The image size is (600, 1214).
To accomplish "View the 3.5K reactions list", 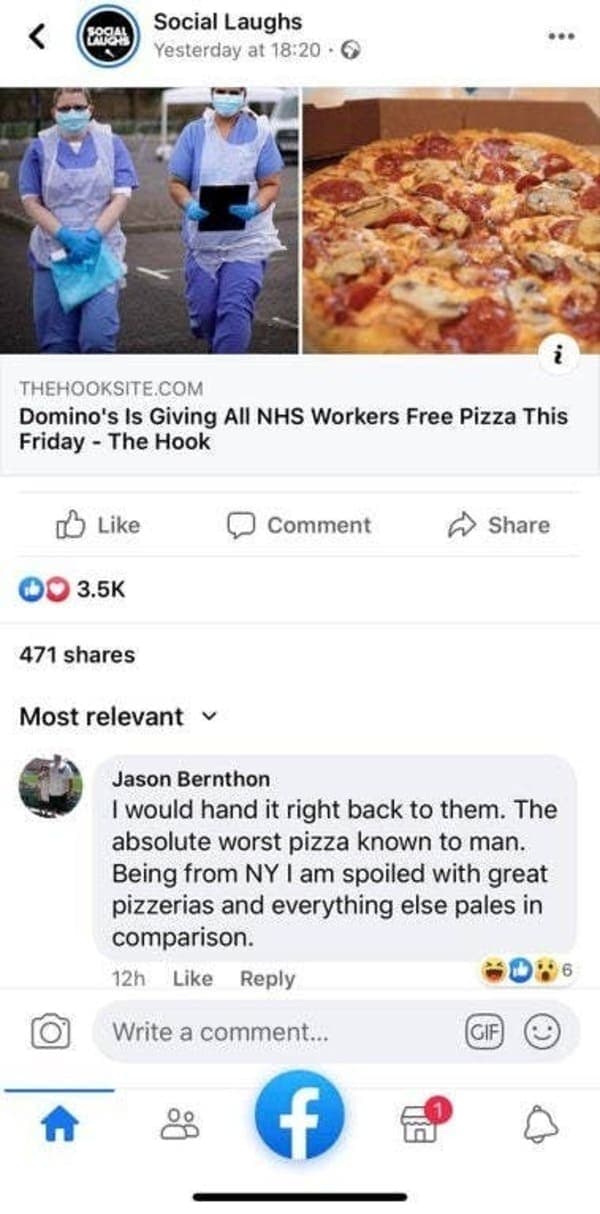I will [x=70, y=589].
